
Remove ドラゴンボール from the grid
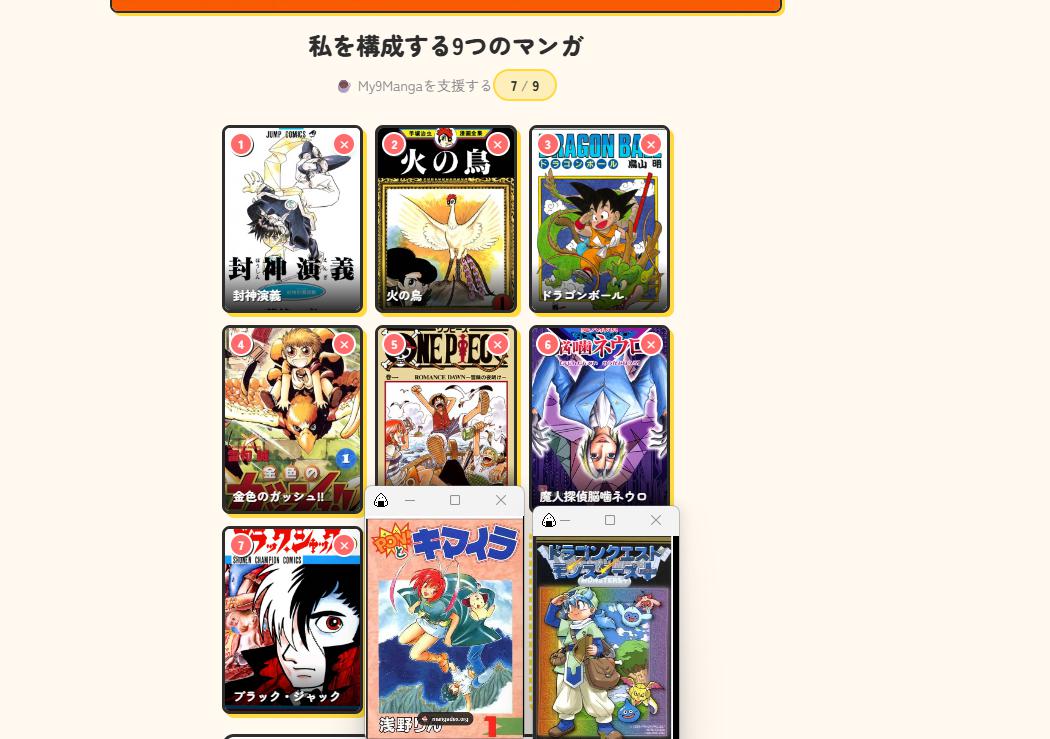(651, 144)
